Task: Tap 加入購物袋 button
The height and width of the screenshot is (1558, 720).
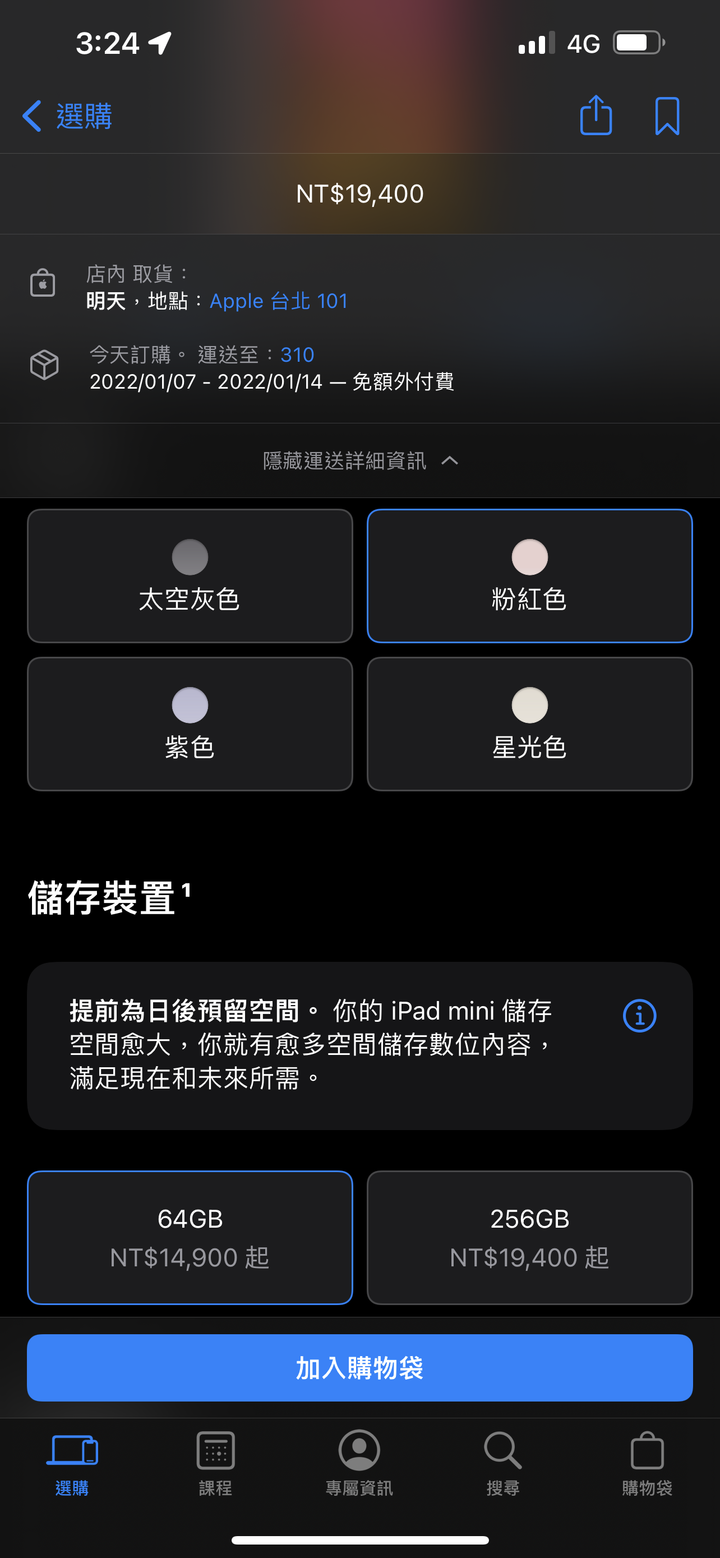Action: 360,1368
